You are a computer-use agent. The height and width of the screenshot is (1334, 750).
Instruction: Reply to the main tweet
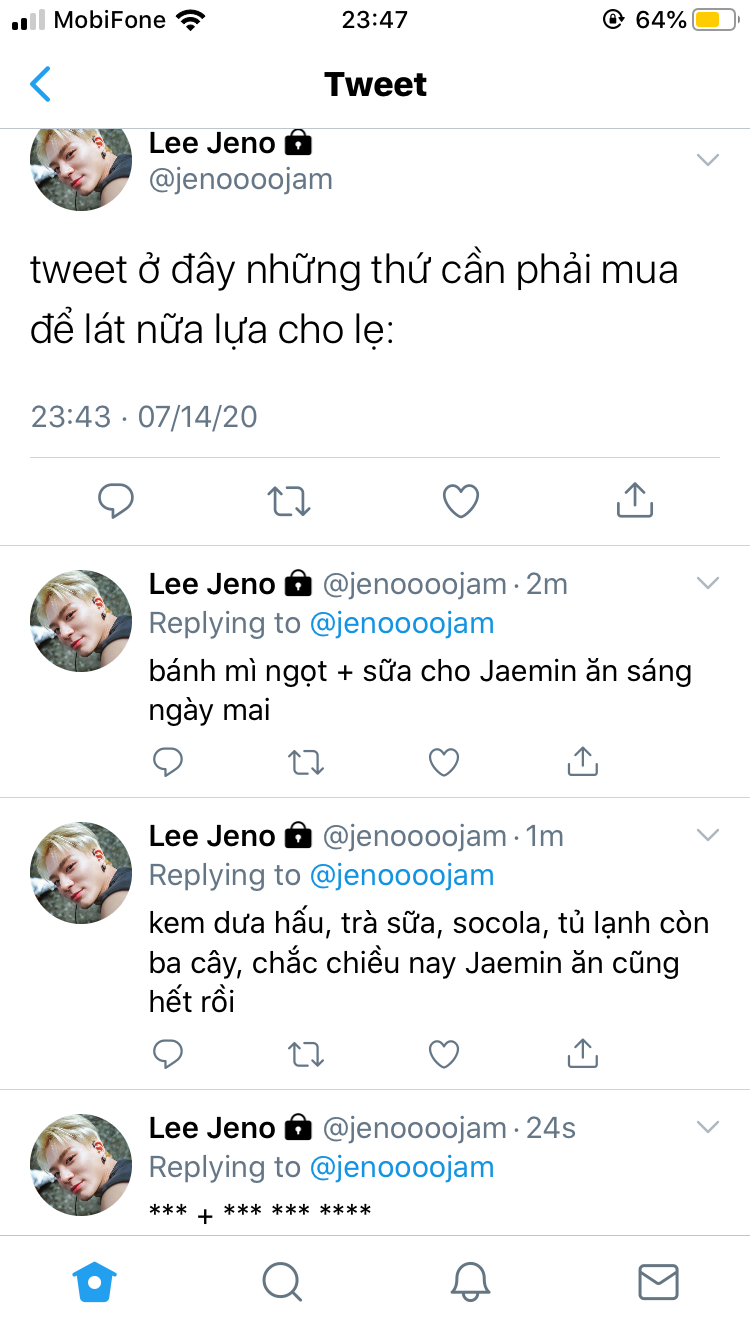116,500
